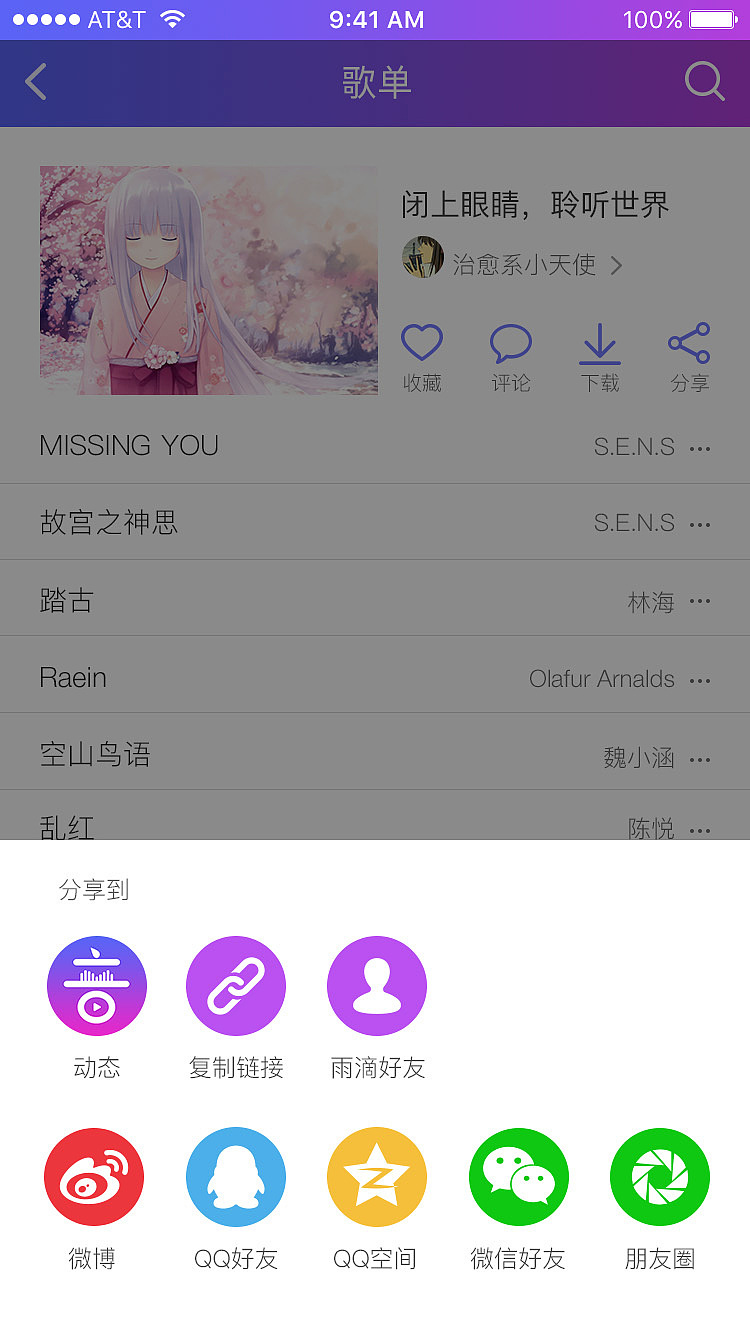Share playlist to 微博 Weibo
Screen dimensions: 750x1334
pyautogui.click(x=94, y=1176)
